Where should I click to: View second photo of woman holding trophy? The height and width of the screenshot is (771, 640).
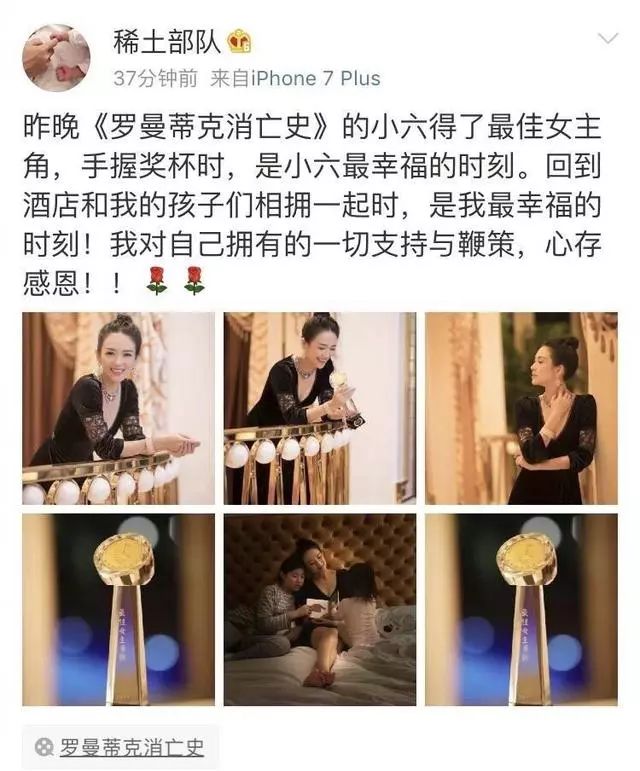pos(319,408)
